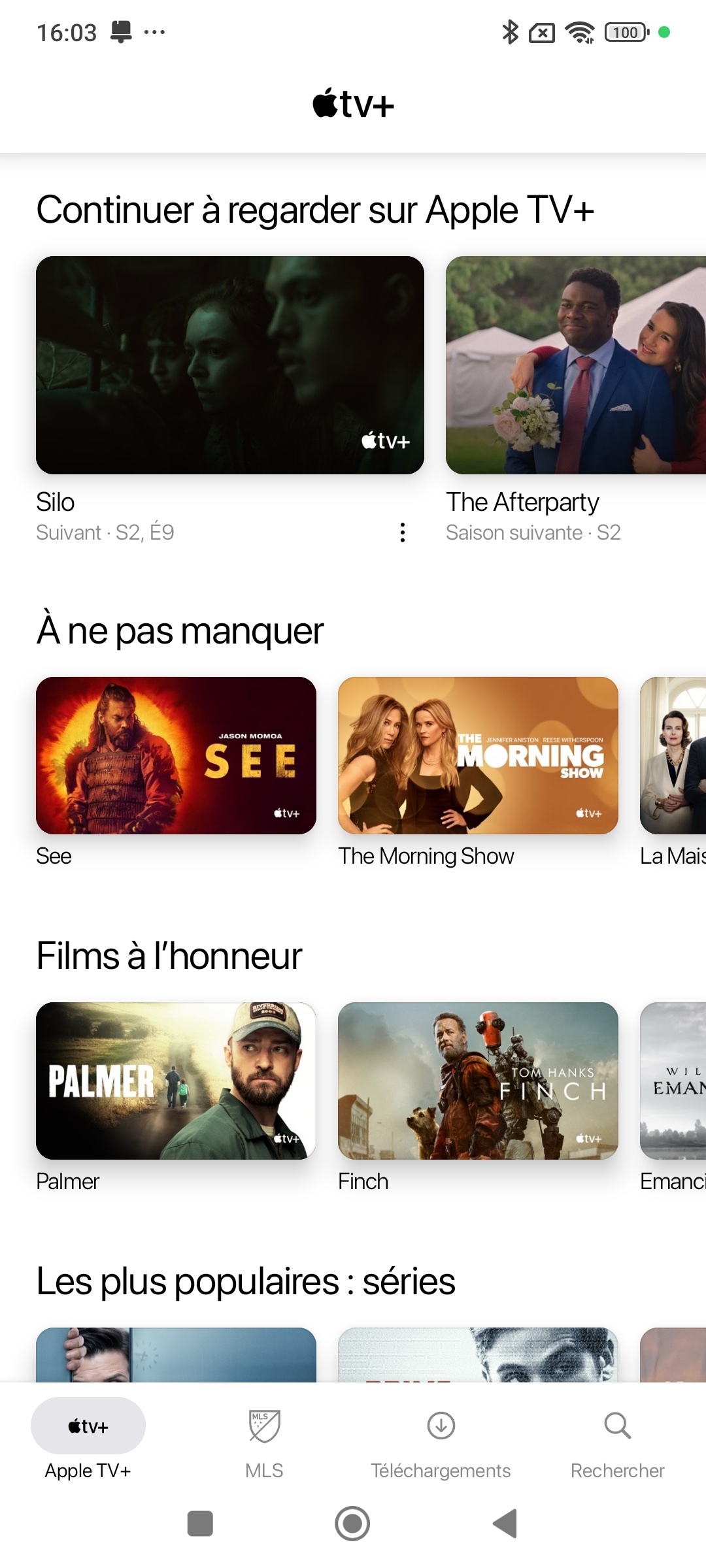Open the Emancipation movie tile
The height and width of the screenshot is (1568, 706).
click(x=673, y=1081)
